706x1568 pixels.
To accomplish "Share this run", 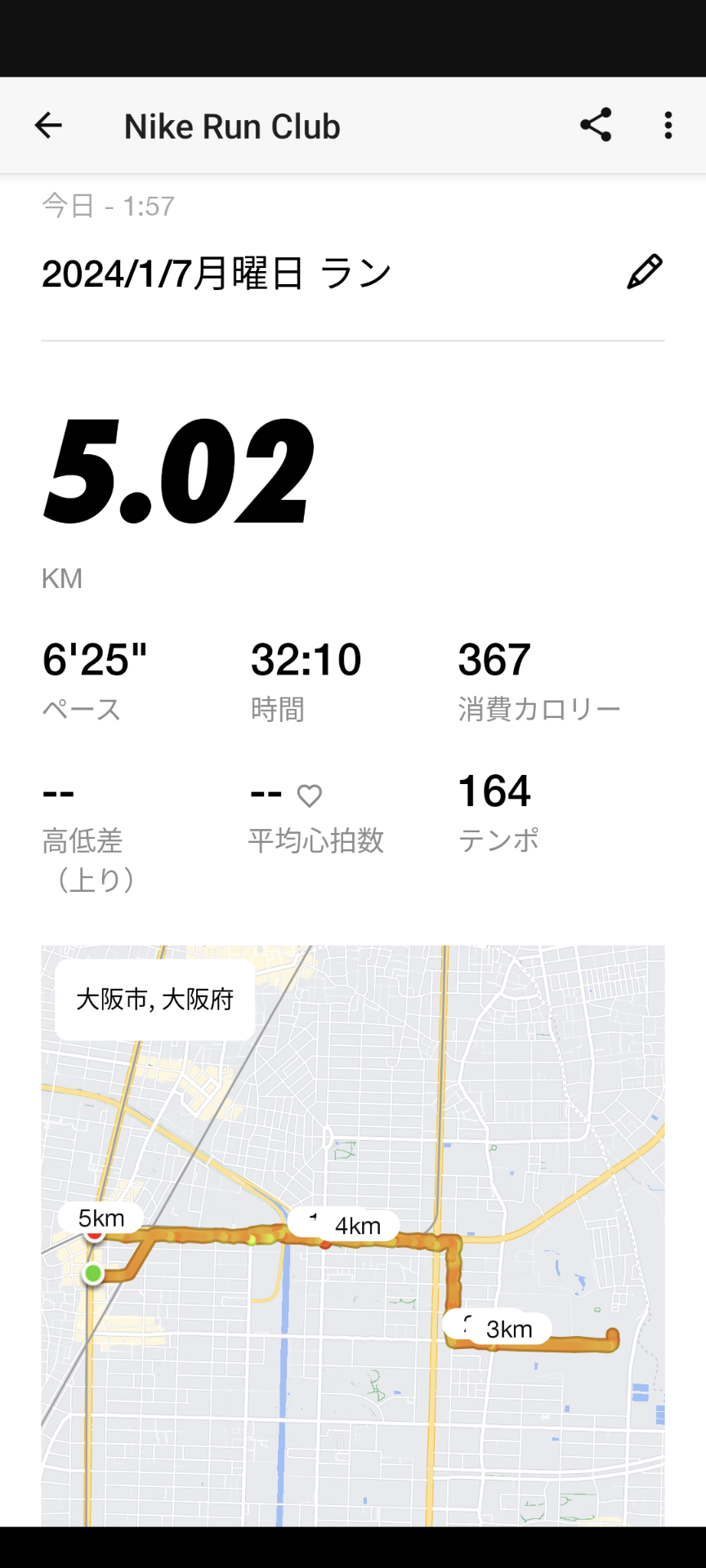I will [596, 125].
